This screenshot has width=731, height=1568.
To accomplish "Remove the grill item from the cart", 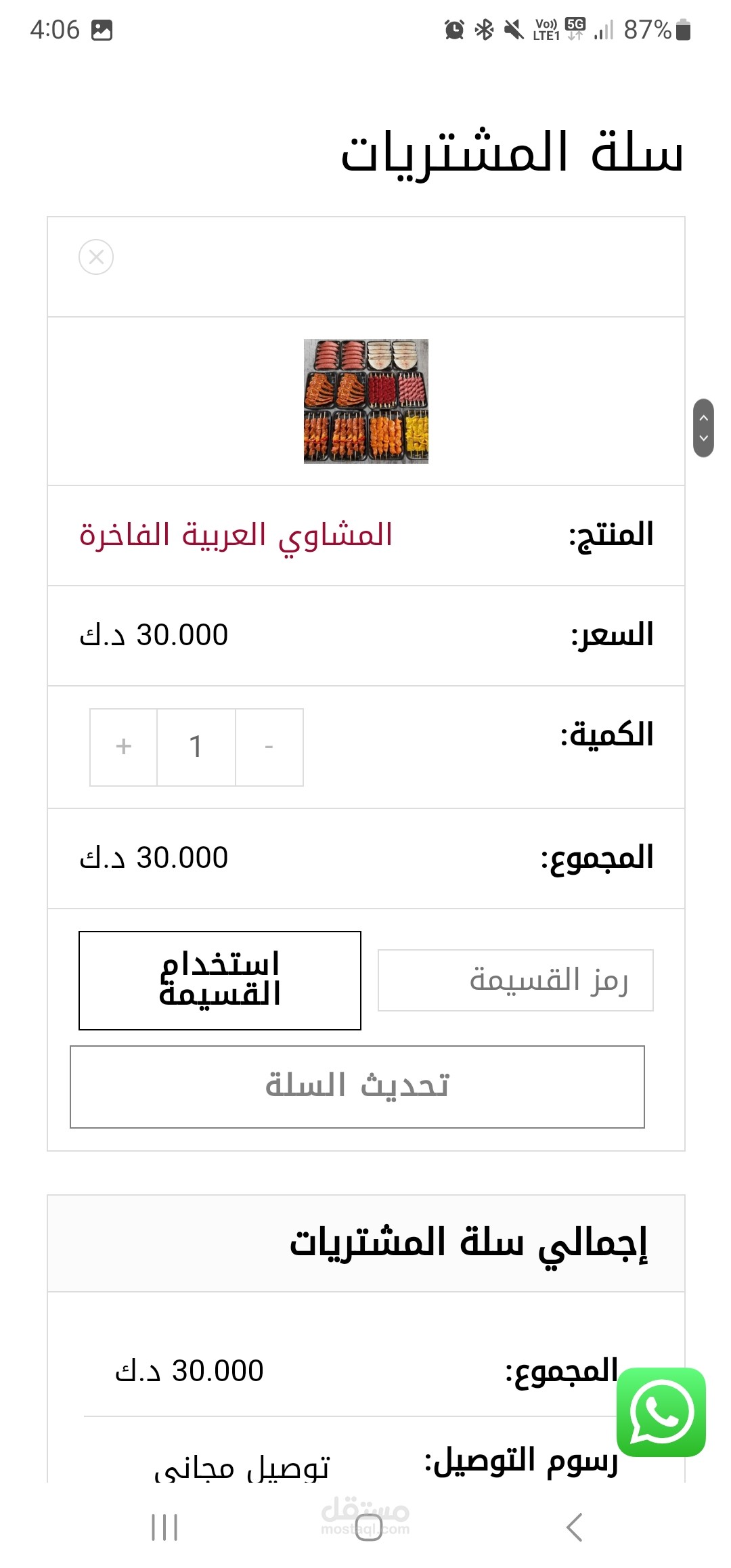I will (x=96, y=257).
